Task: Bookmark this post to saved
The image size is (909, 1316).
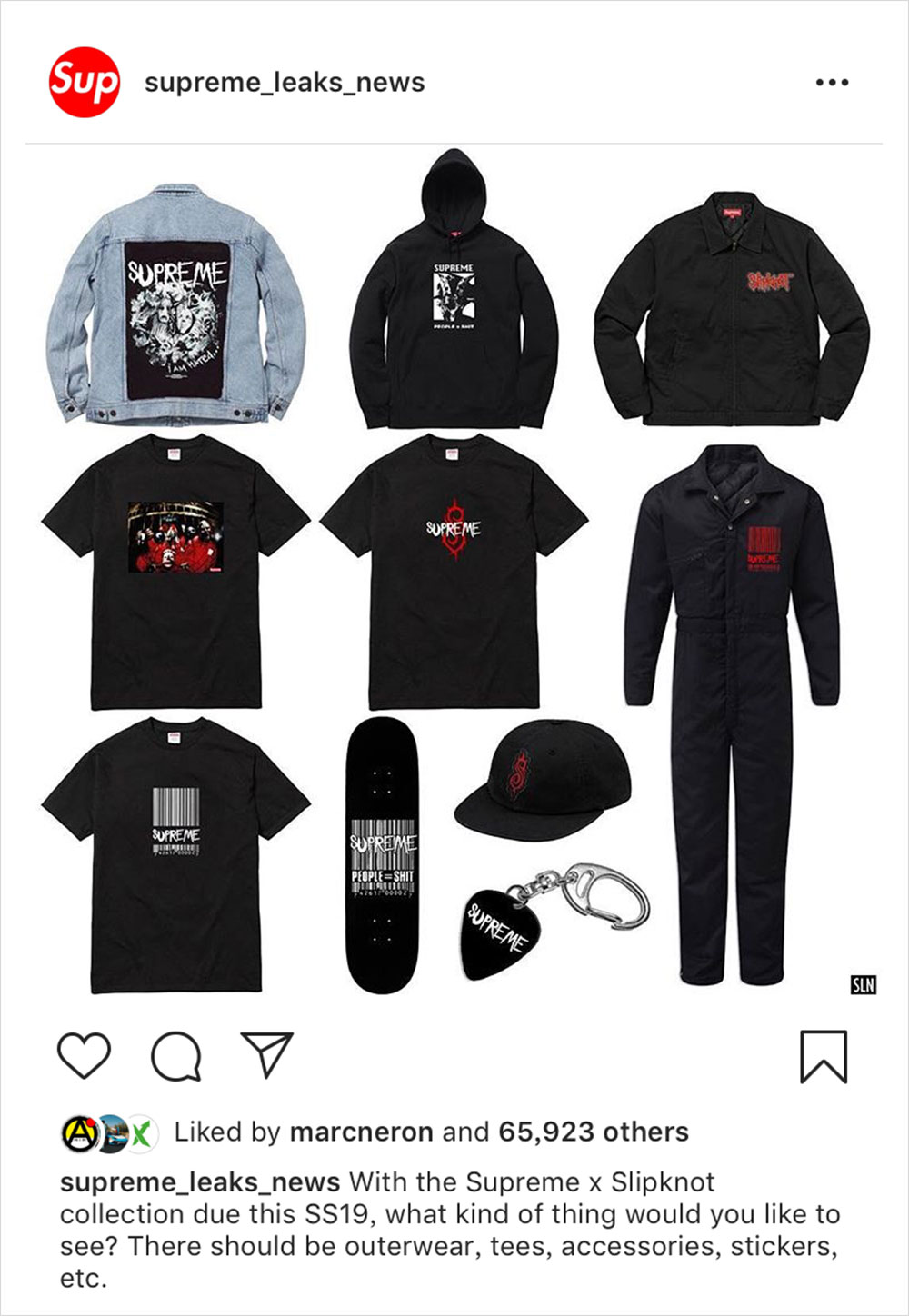Action: click(x=824, y=1057)
